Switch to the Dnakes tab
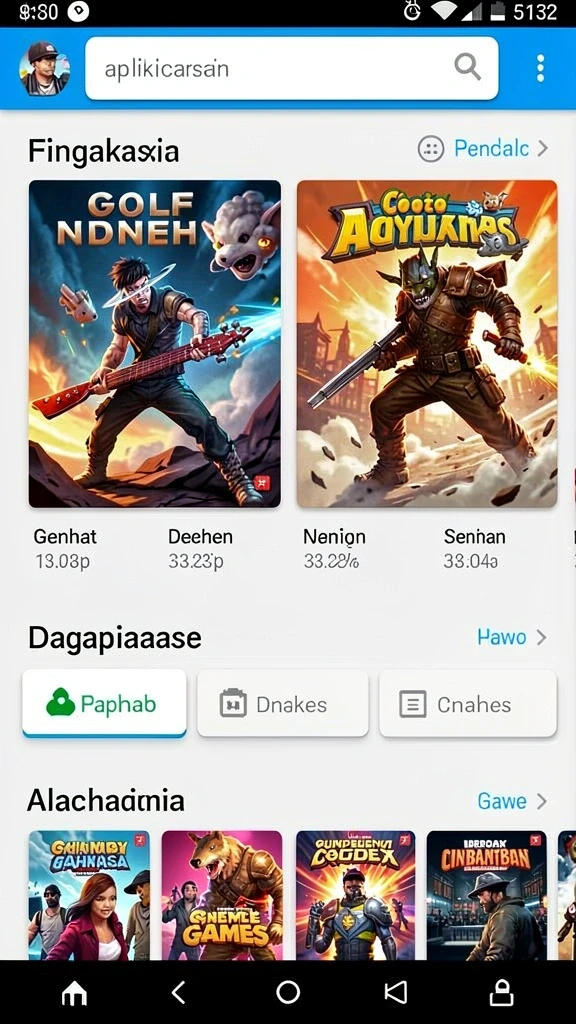This screenshot has height=1024, width=576. [283, 703]
